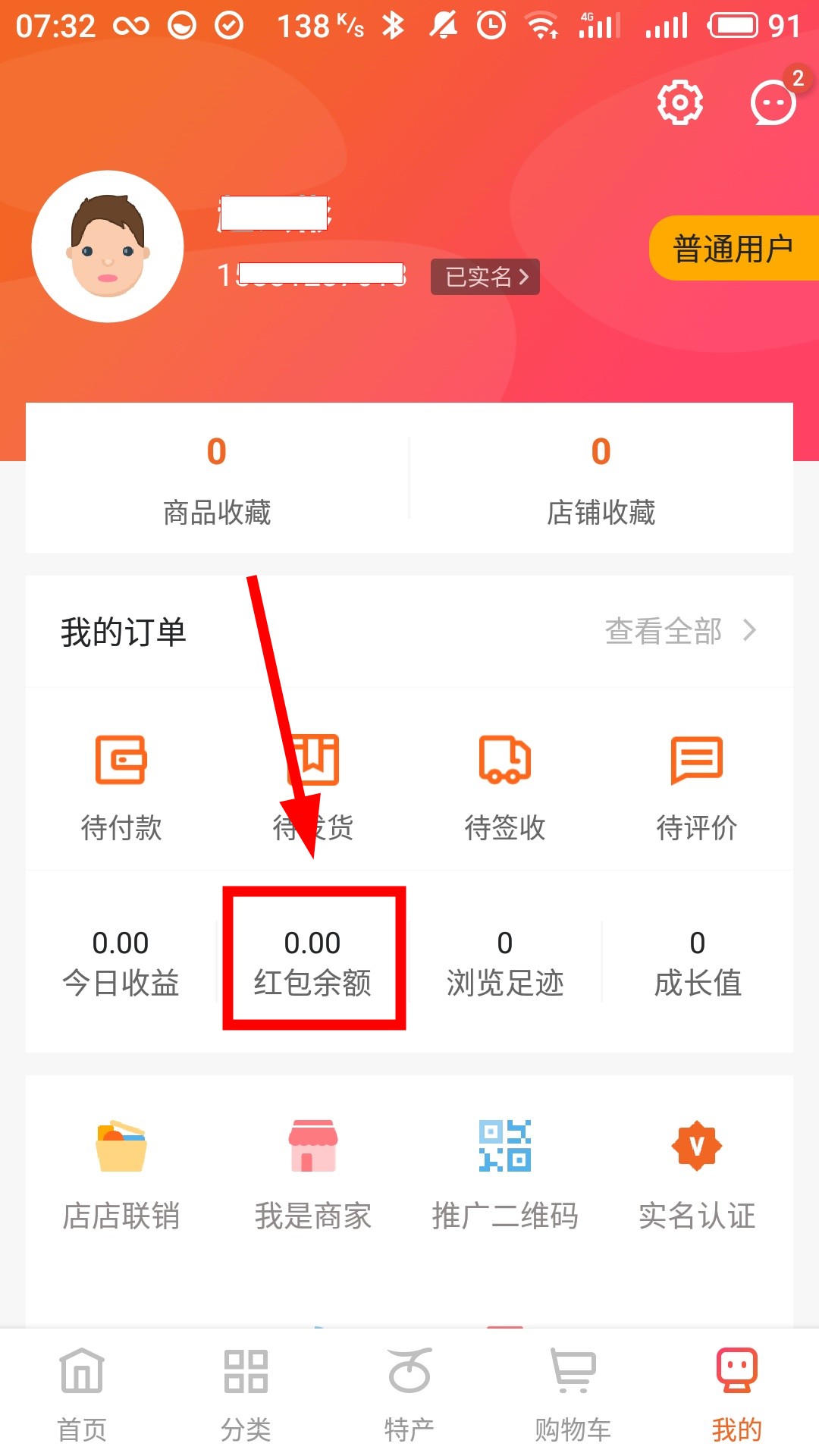The image size is (819, 1456).
Task: Open the messages chat bubble icon
Action: pos(773,102)
